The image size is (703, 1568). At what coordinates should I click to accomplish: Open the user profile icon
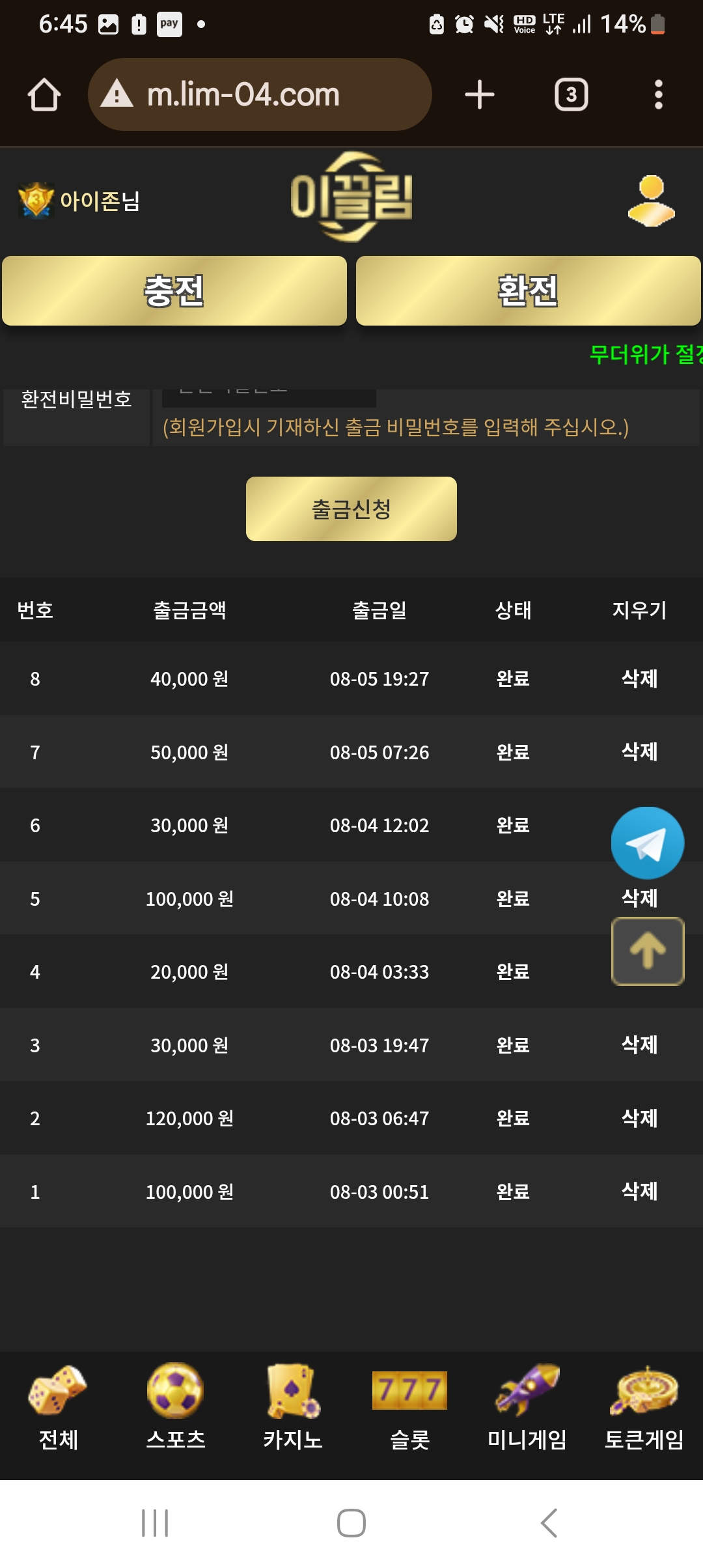pos(652,201)
